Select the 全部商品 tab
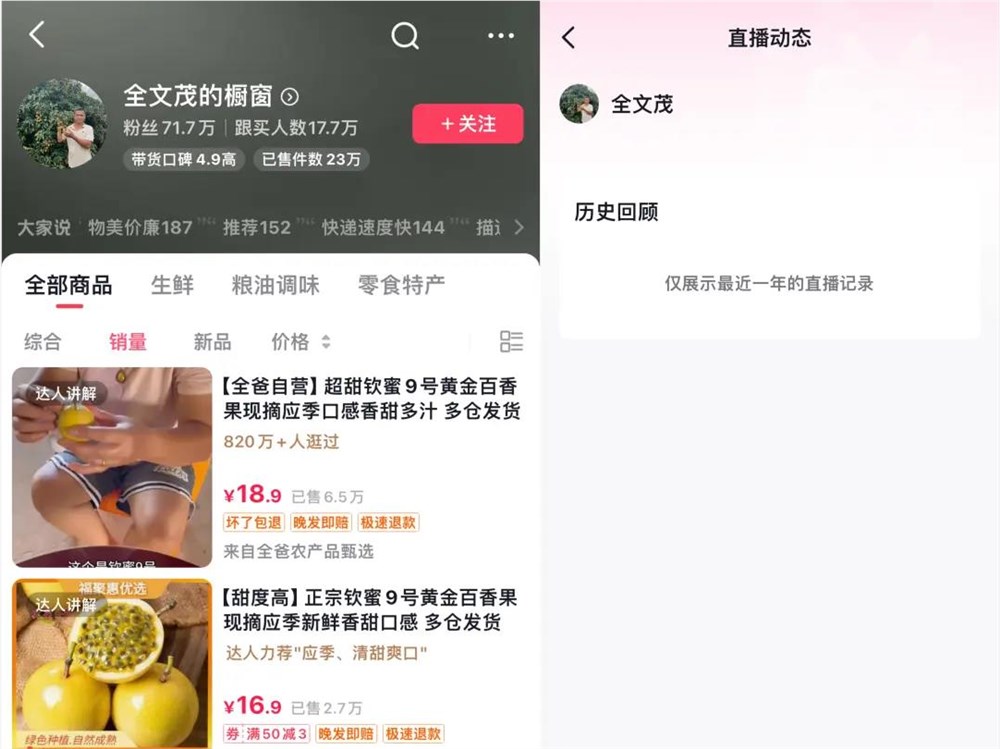The height and width of the screenshot is (749, 1000). pos(68,285)
